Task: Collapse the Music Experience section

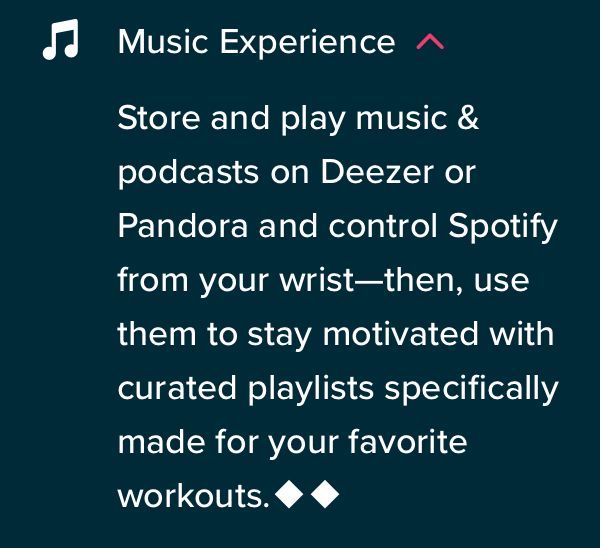Action: tap(429, 43)
